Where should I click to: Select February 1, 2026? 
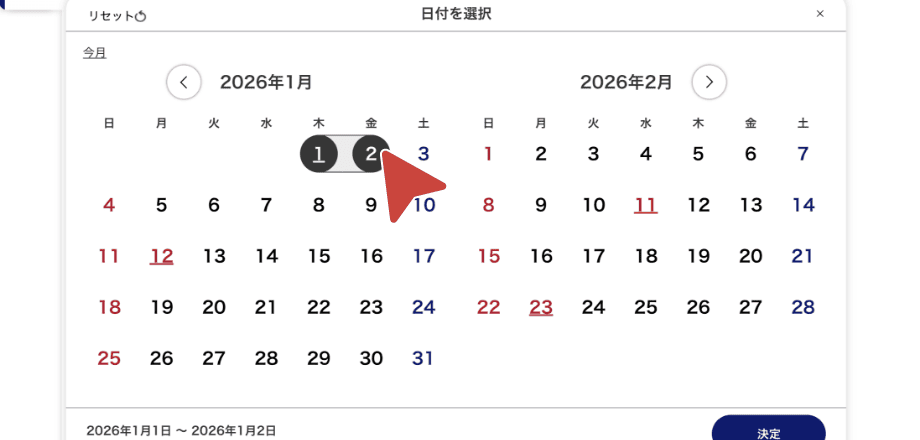coord(488,154)
